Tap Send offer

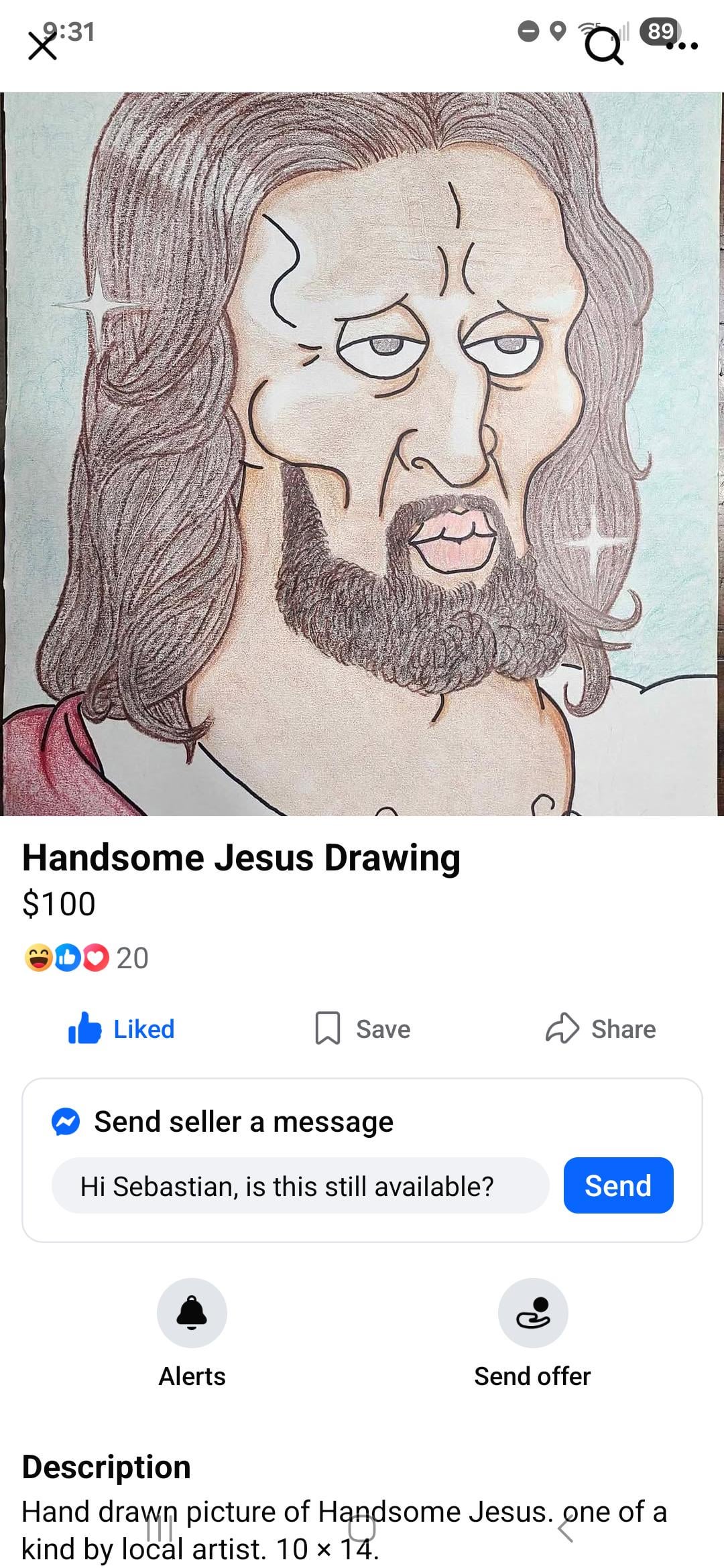(x=533, y=1333)
